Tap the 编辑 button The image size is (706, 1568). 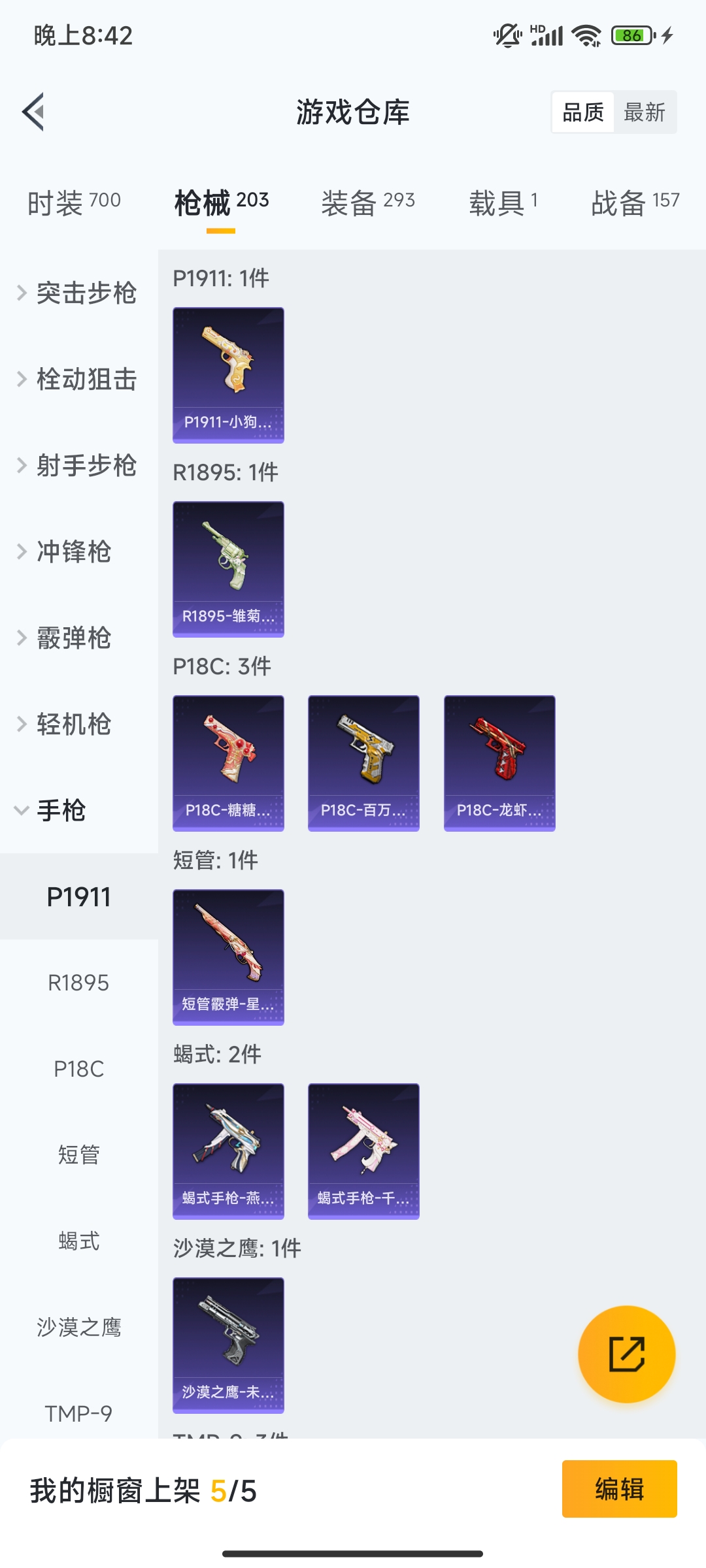click(619, 1489)
